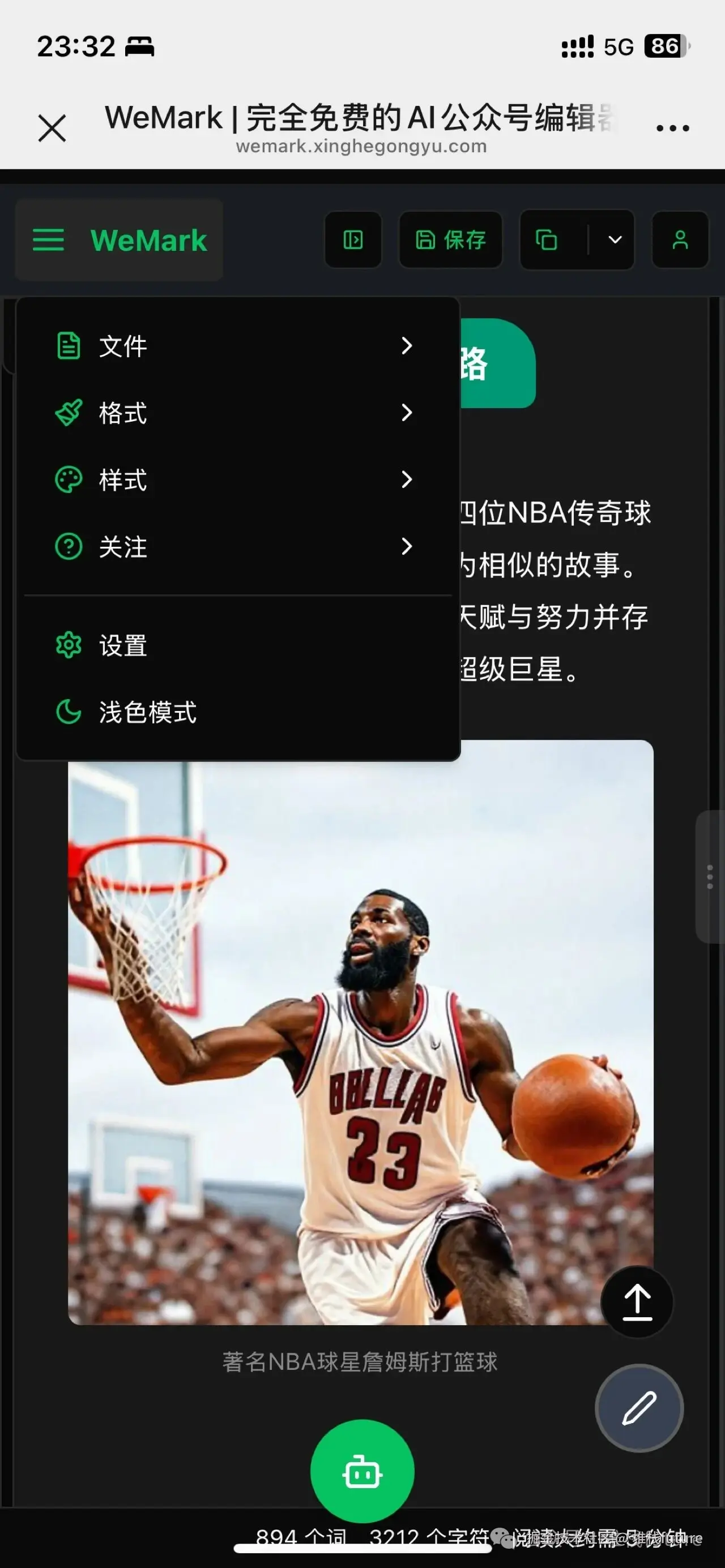
Task: Close the in-app browser page
Action: [x=53, y=128]
